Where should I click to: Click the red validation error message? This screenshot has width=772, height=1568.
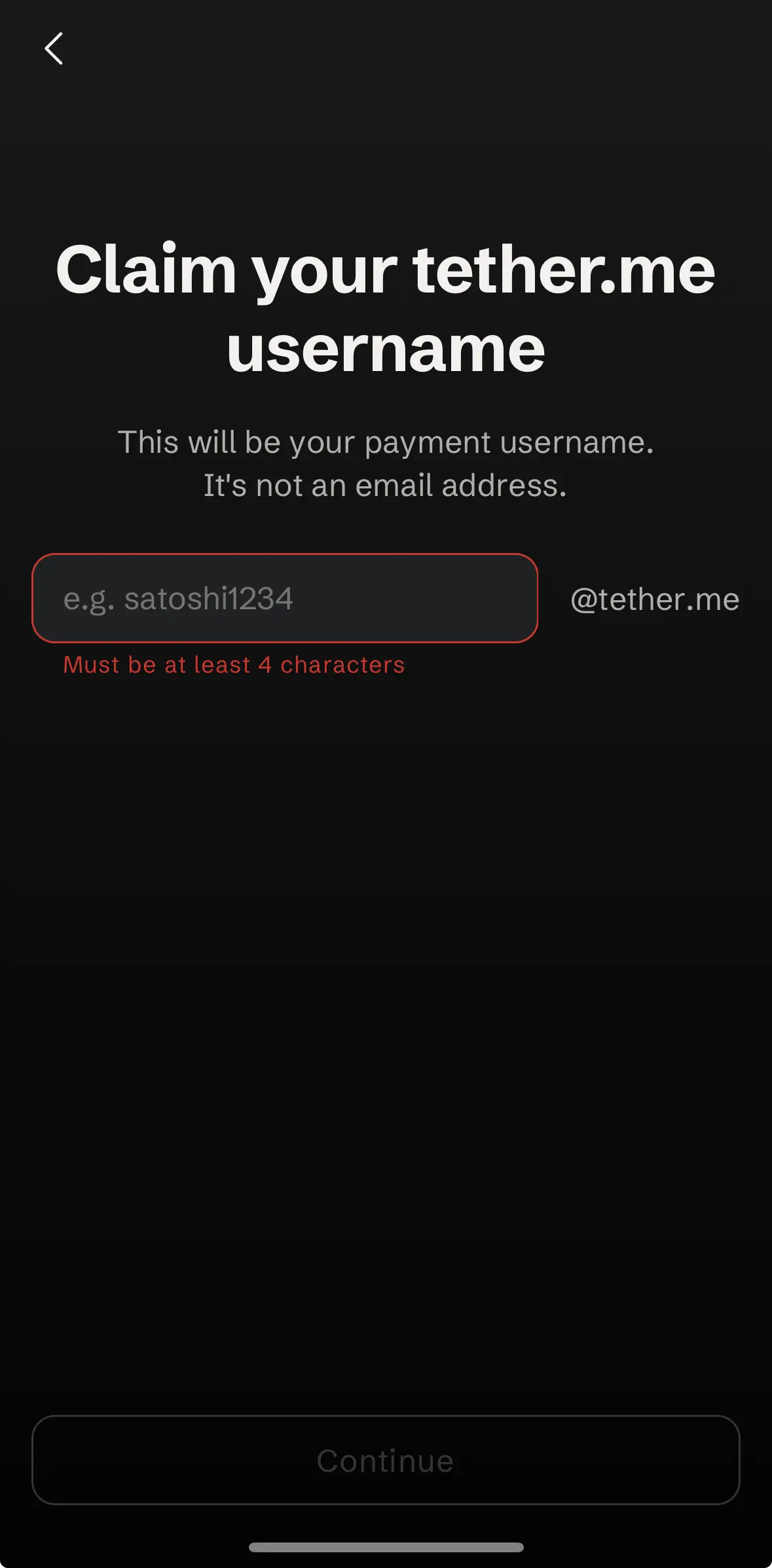tap(234, 664)
